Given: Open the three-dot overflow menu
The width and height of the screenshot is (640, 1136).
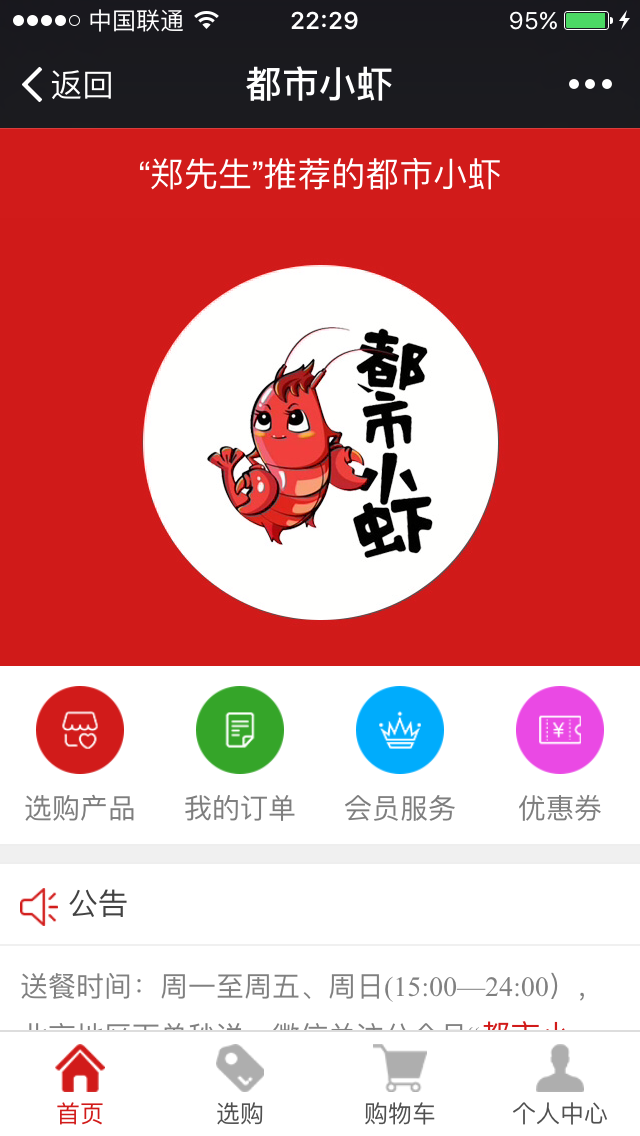Looking at the screenshot, I should 590,85.
